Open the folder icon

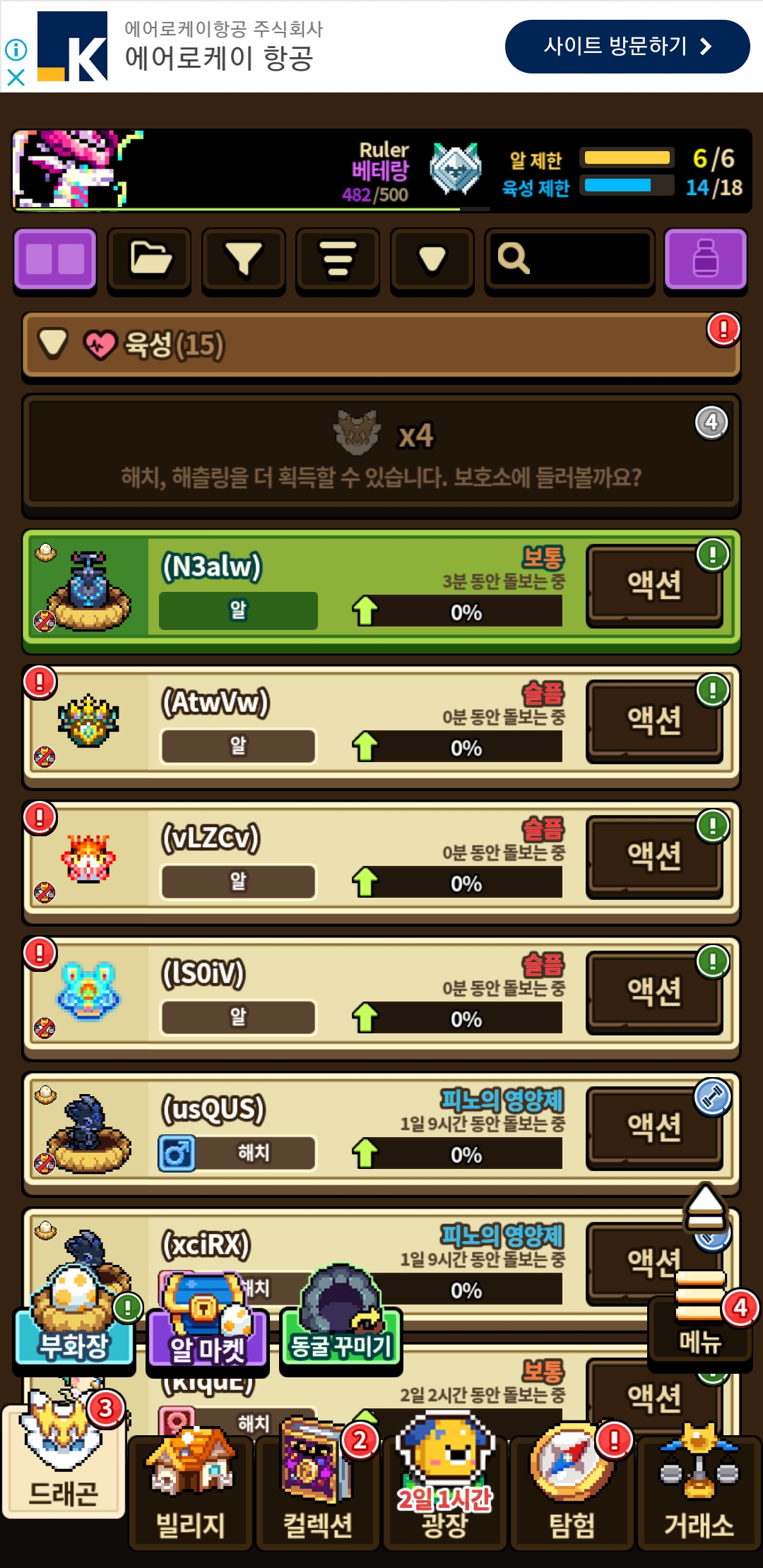point(149,259)
